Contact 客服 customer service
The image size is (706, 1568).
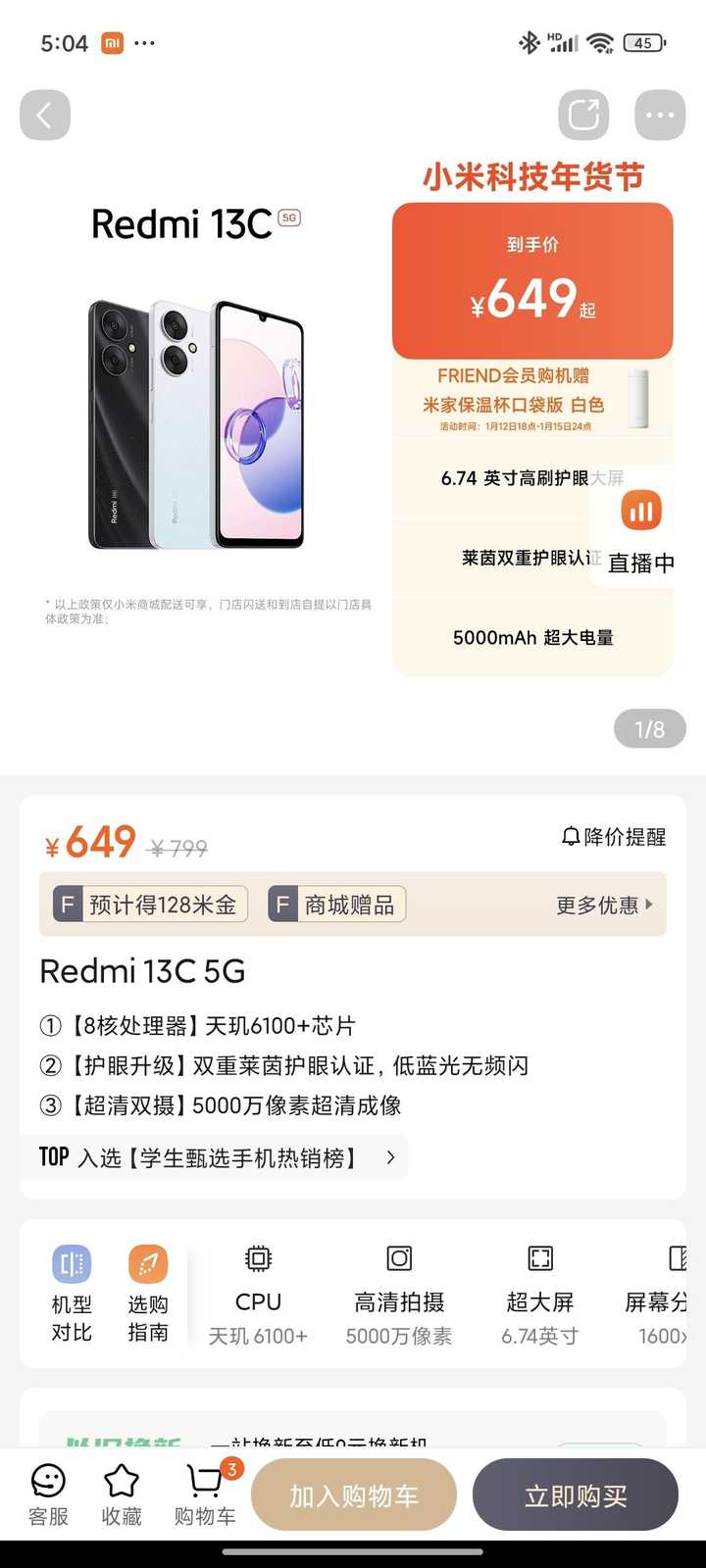pyautogui.click(x=48, y=1495)
